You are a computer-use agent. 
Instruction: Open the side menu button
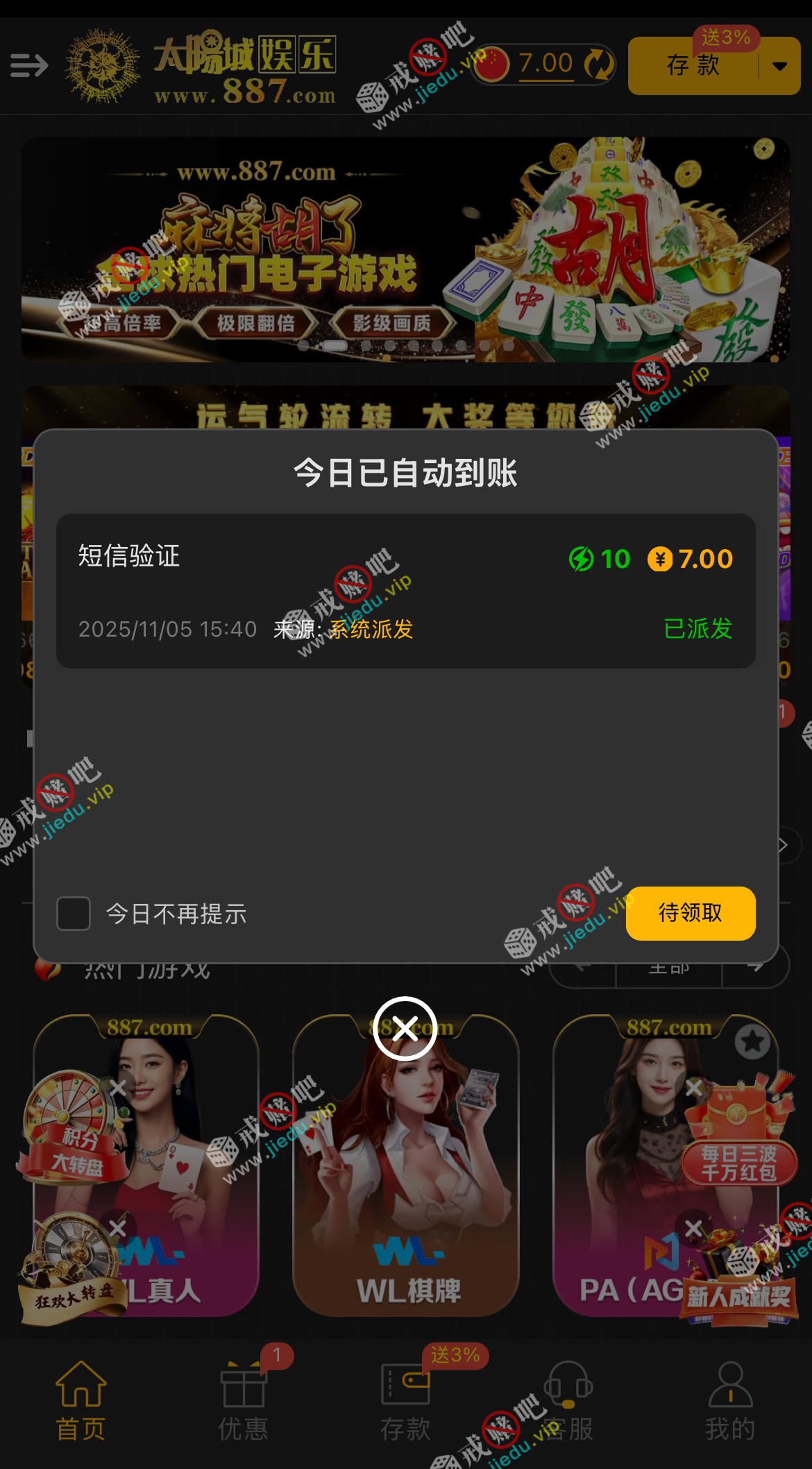point(29,65)
